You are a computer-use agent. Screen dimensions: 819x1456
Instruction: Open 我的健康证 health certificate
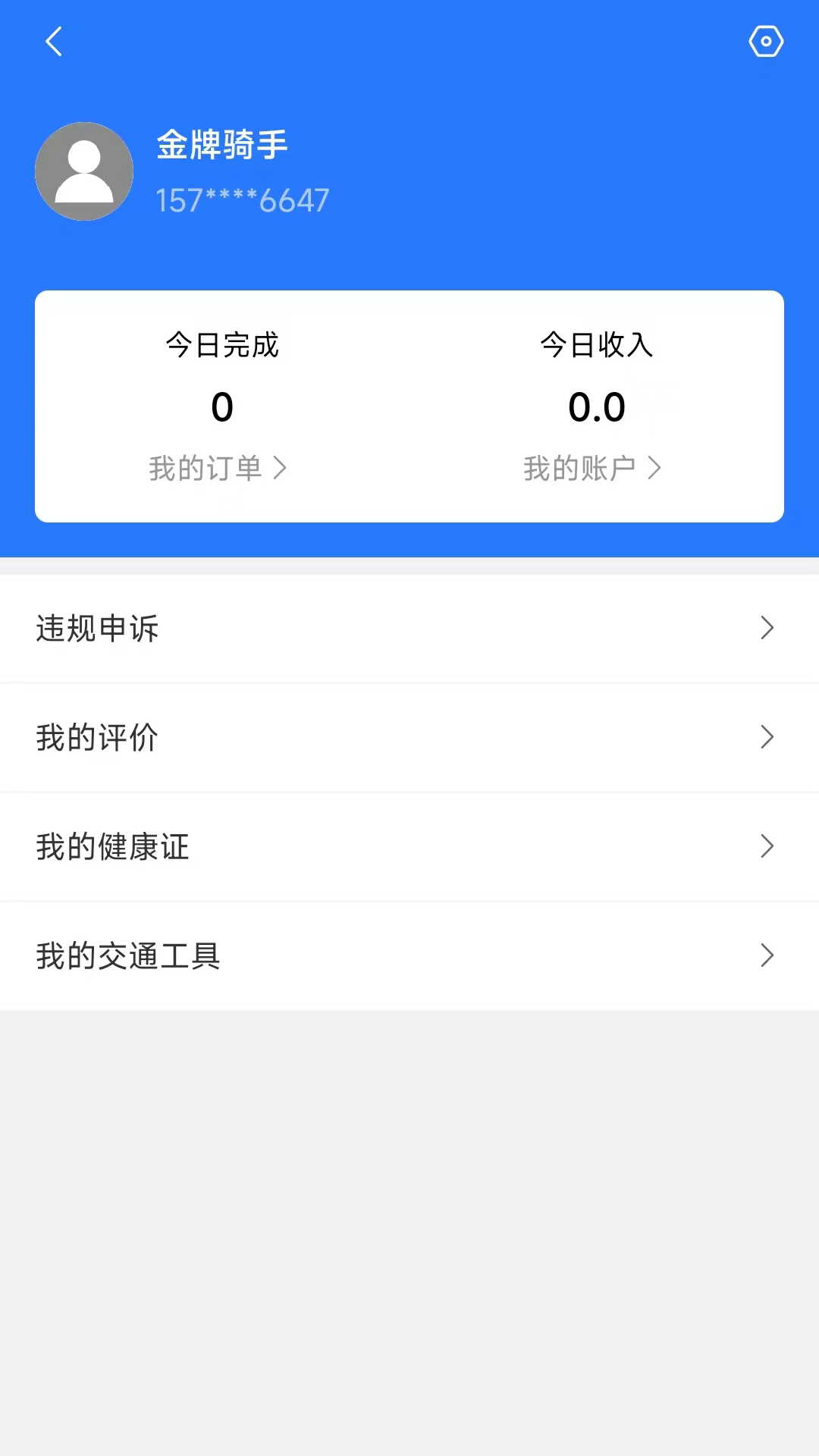coord(409,847)
